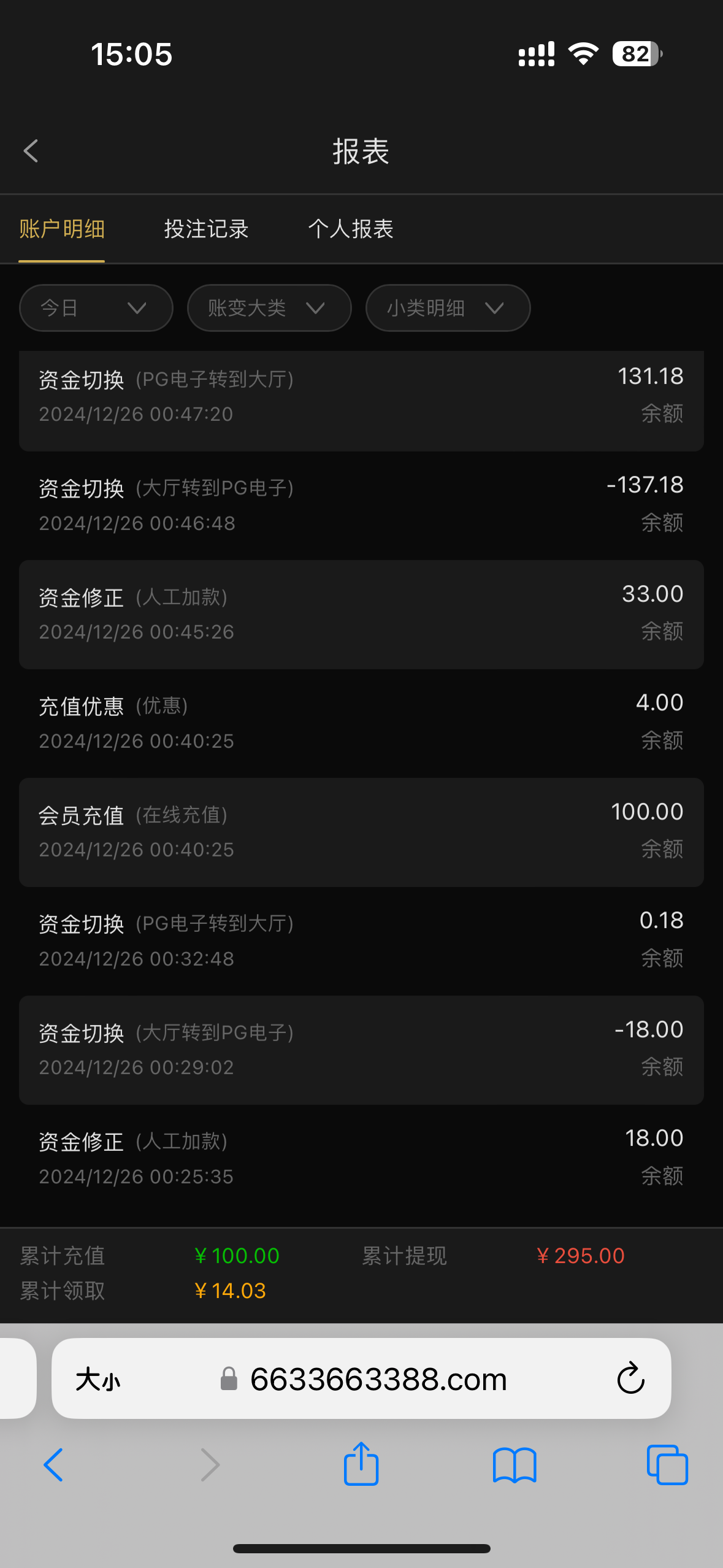This screenshot has height=1568, width=723.
Task: Switch to the 投注记录 tab
Action: pyautogui.click(x=206, y=229)
